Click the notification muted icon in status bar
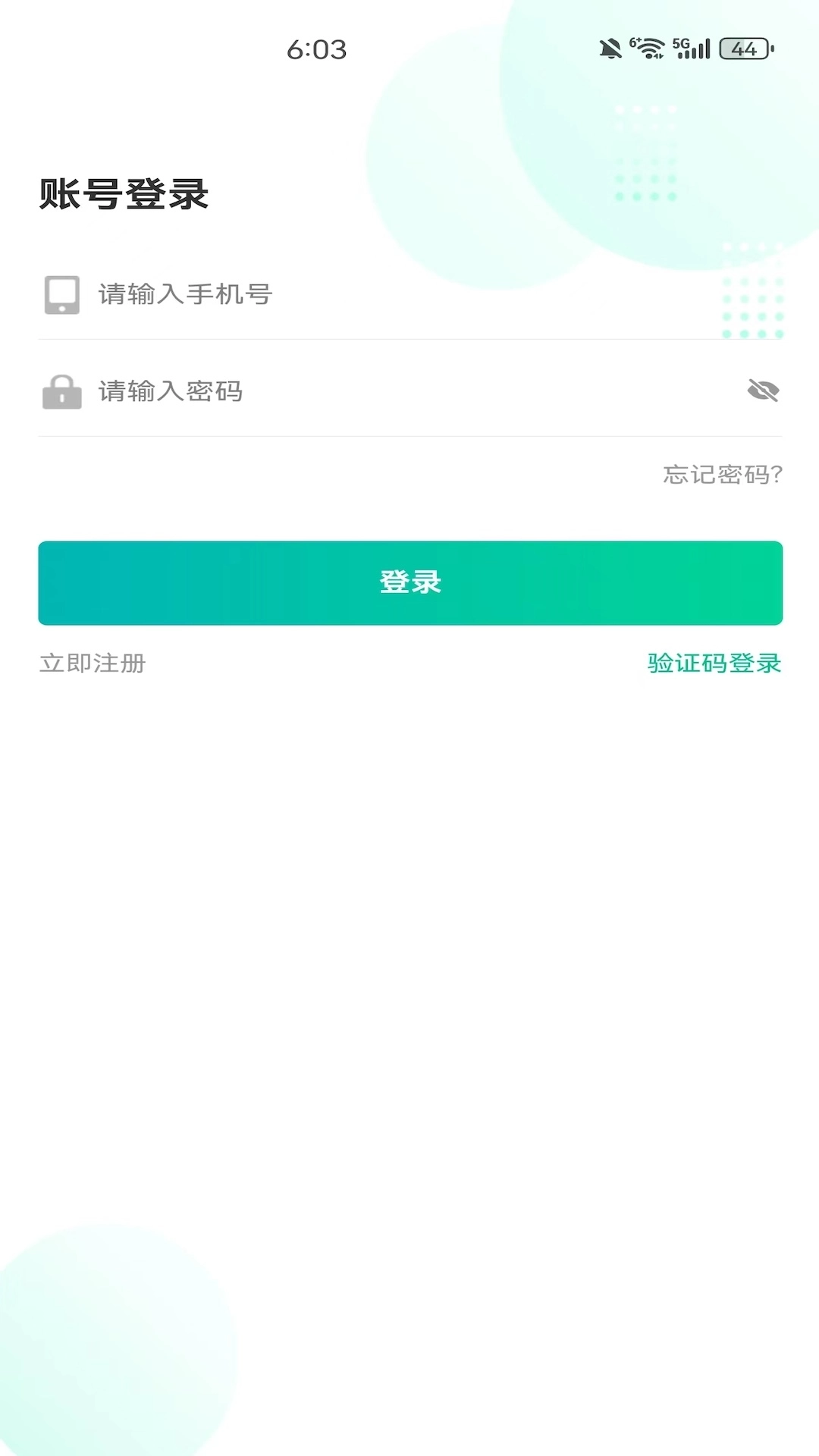Viewport: 819px width, 1456px height. click(x=610, y=49)
